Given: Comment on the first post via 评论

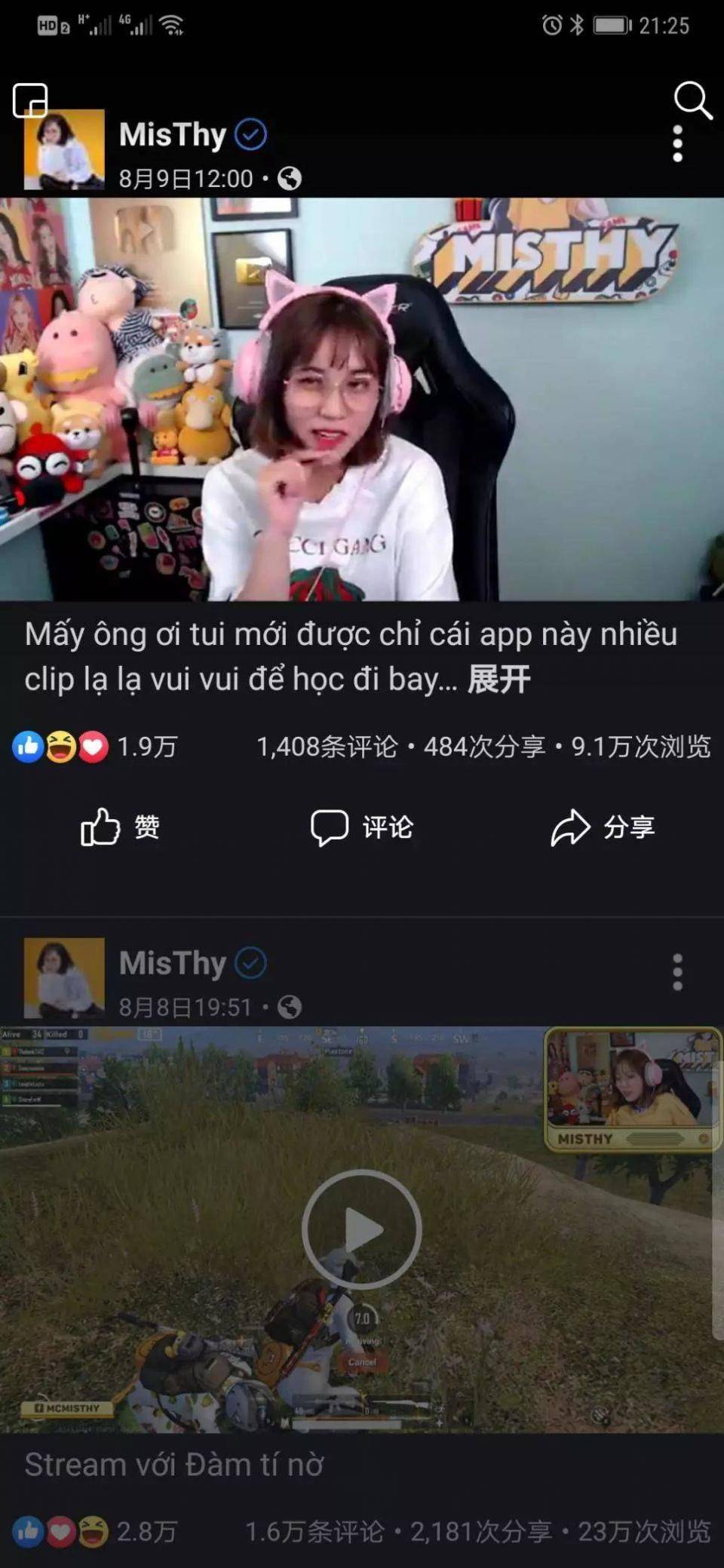Looking at the screenshot, I should (x=362, y=827).
